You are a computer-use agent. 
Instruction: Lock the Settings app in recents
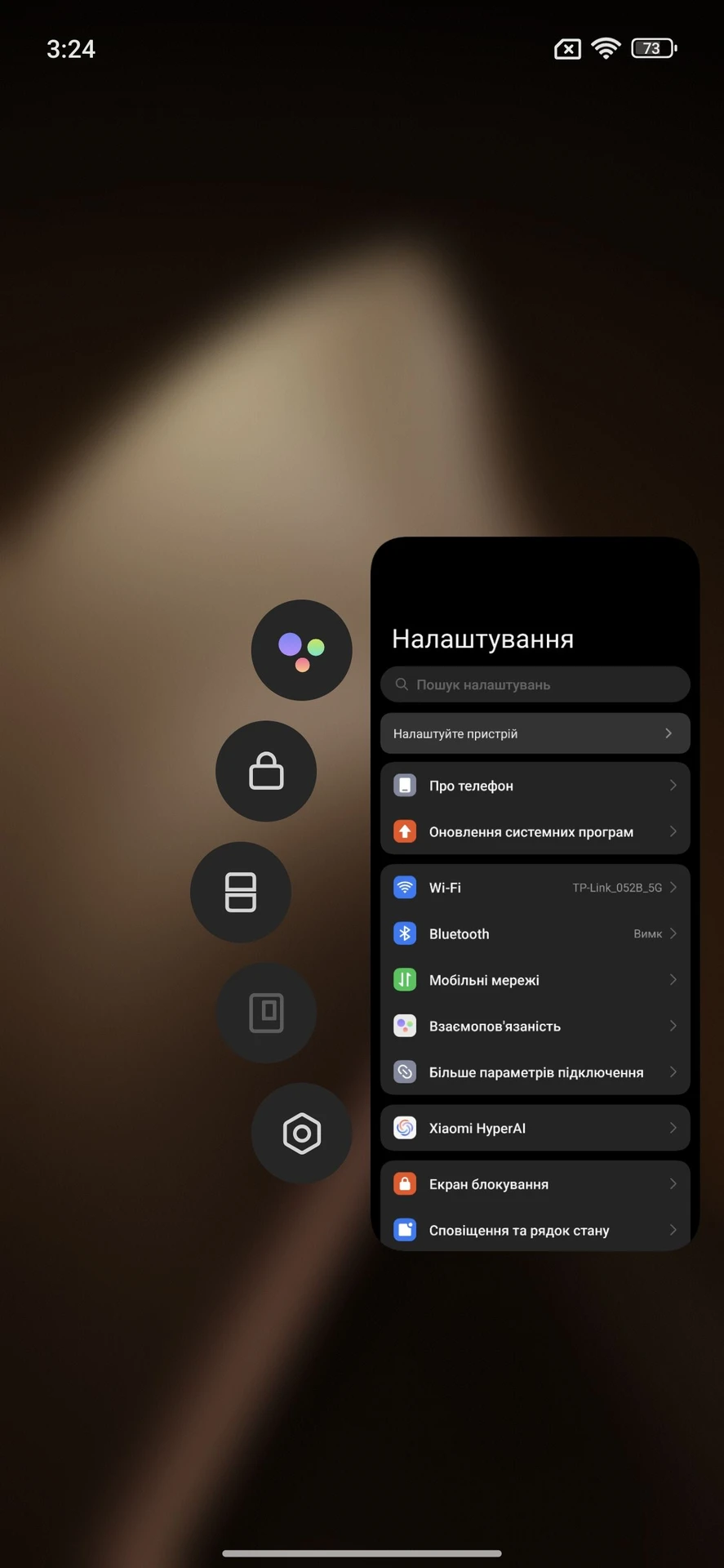[266, 771]
